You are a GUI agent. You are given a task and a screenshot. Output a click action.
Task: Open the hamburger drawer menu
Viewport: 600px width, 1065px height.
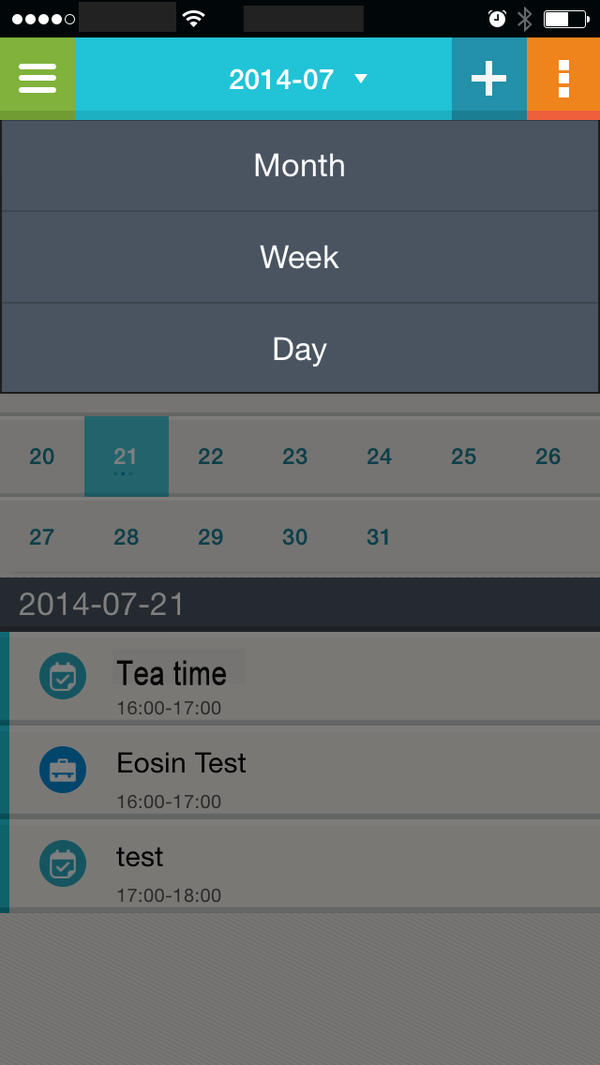(x=37, y=79)
